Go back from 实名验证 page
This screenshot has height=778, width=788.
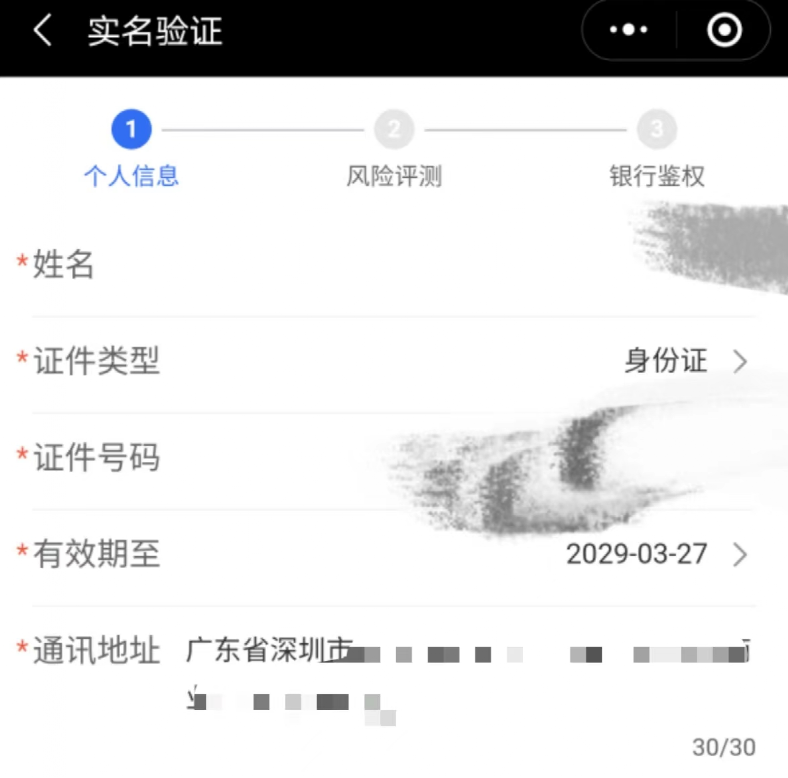click(x=42, y=31)
